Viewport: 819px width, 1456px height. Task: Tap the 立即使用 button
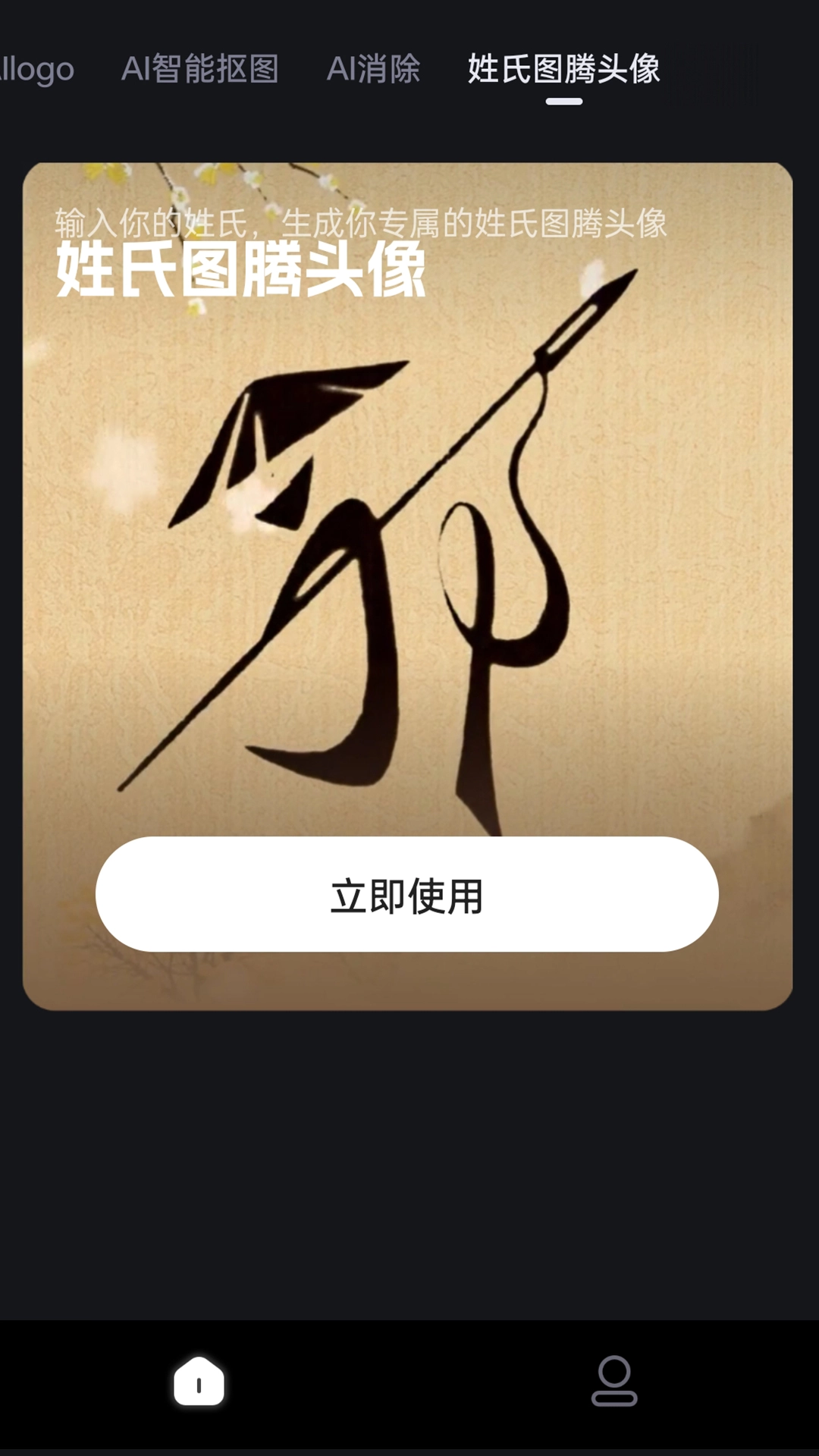pos(407,895)
